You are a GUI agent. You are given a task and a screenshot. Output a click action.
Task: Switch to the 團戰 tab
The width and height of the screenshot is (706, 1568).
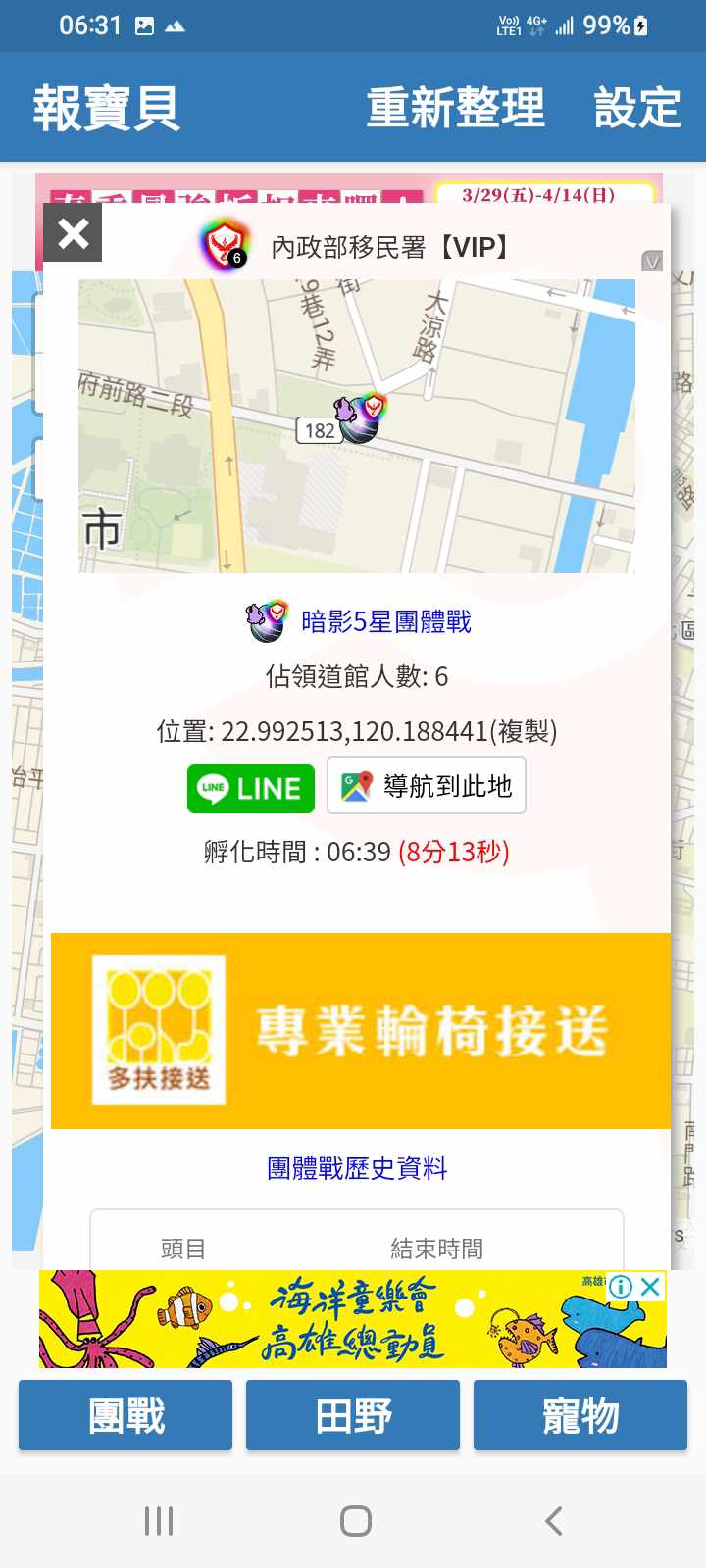126,1415
